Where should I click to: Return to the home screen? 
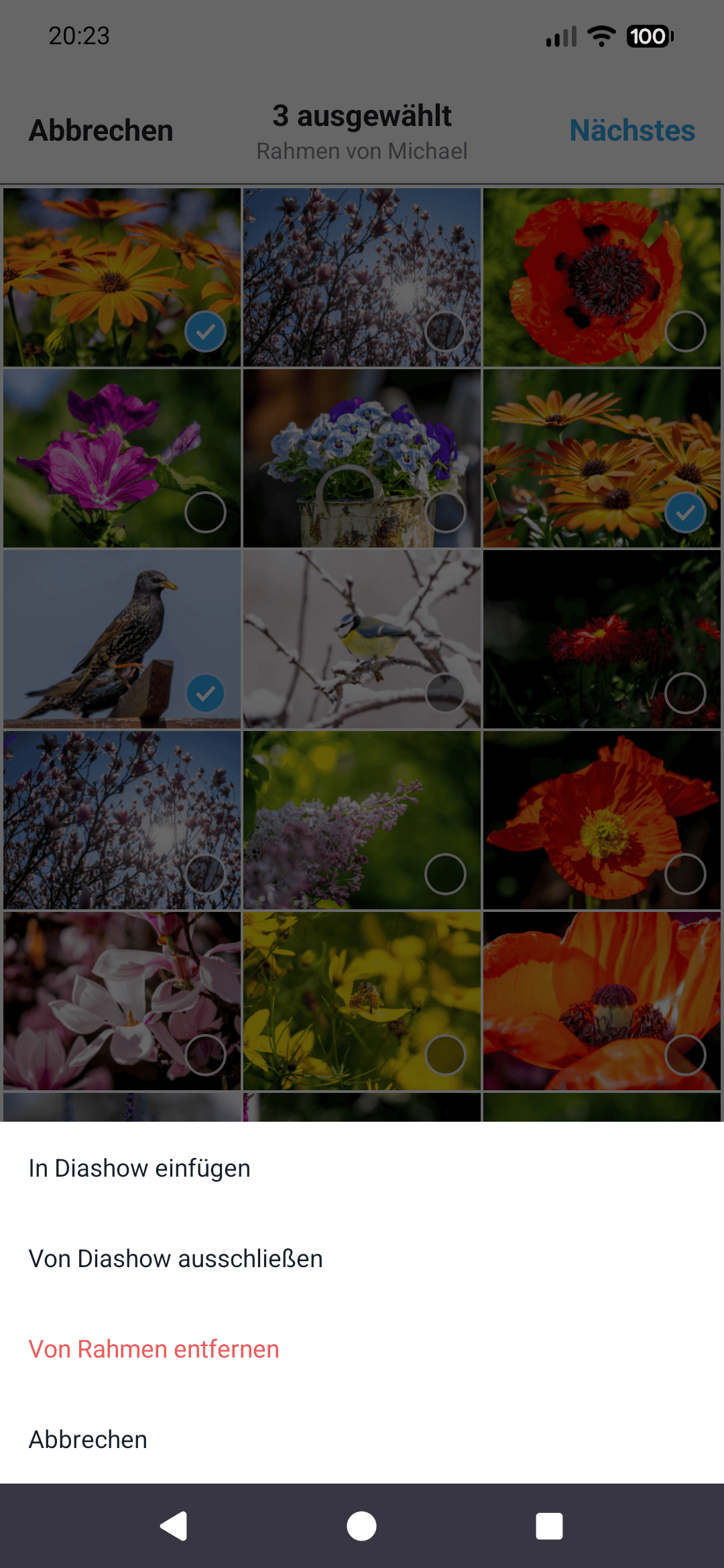click(x=361, y=1526)
